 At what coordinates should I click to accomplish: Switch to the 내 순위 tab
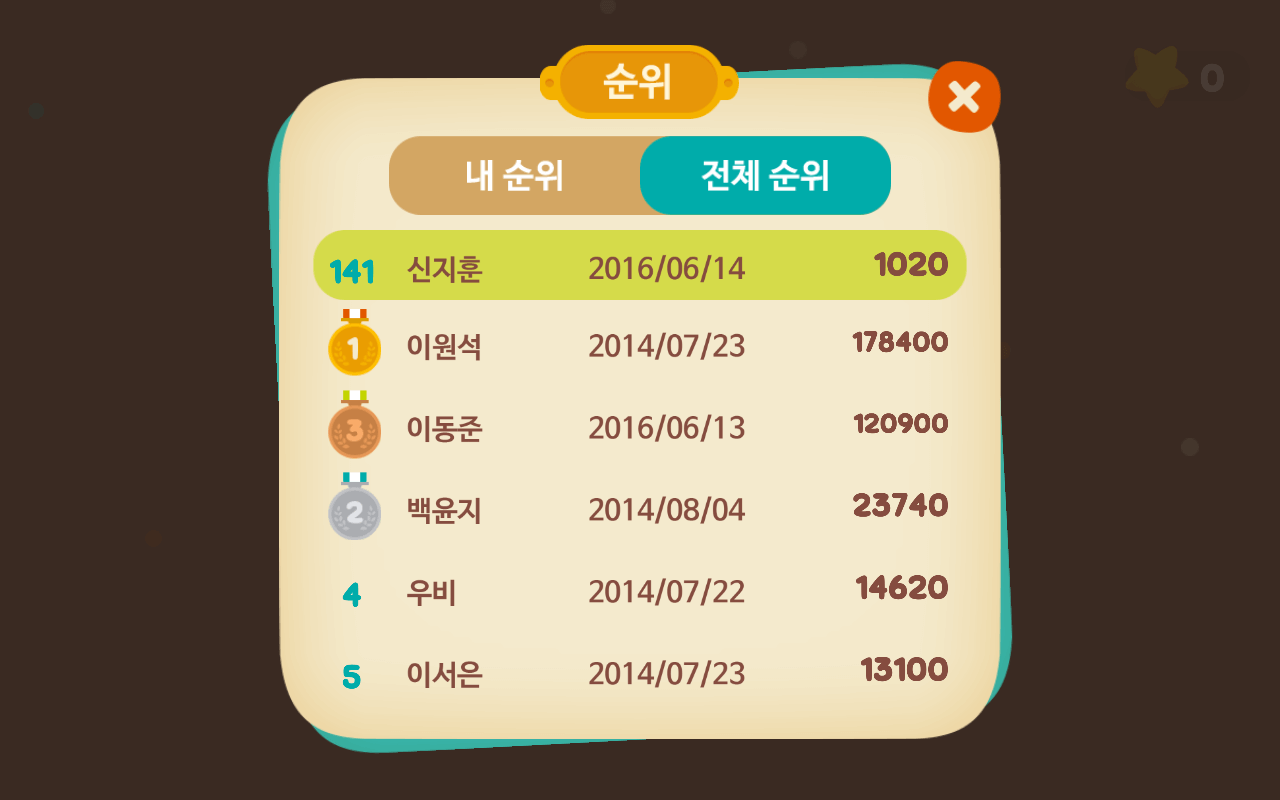(515, 176)
